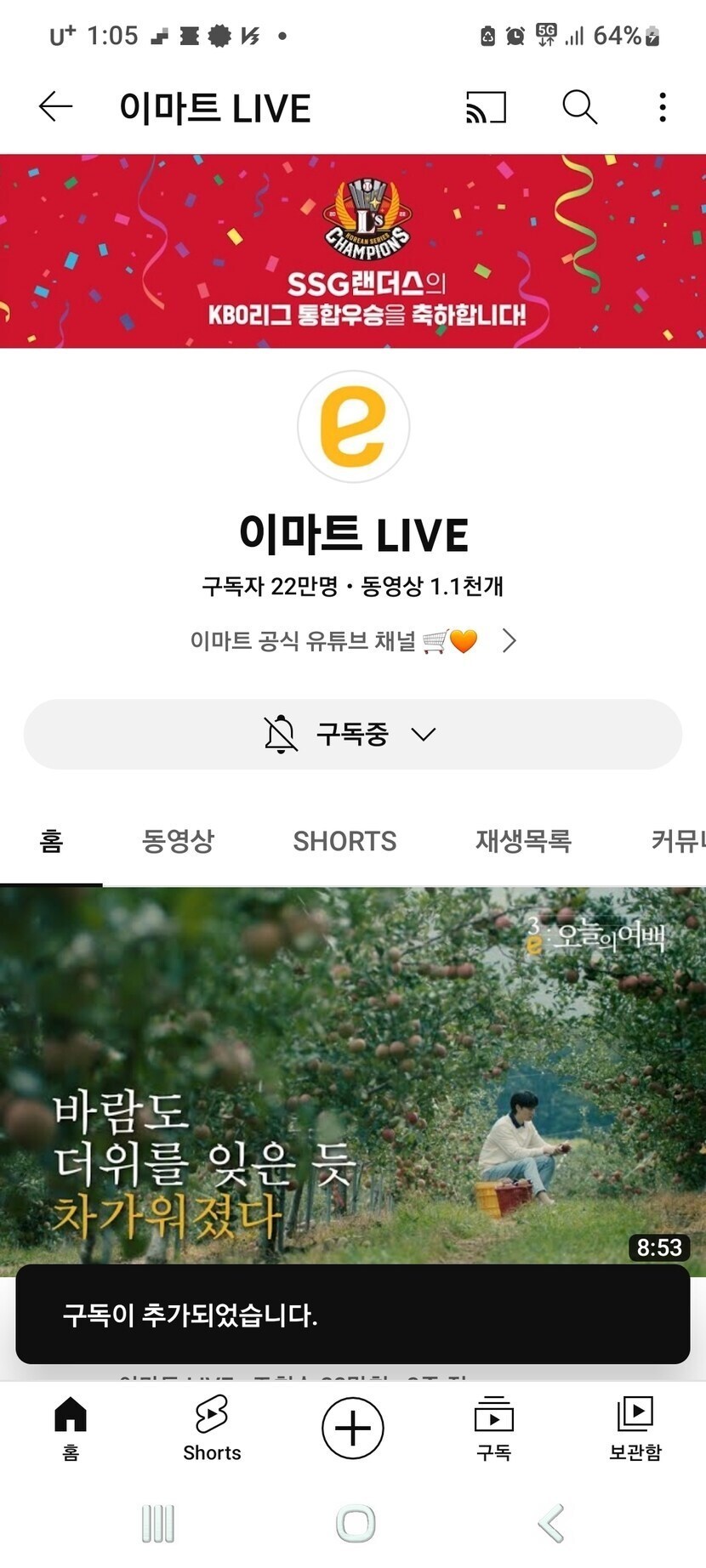
Task: Open Shorts in the bottom navigation
Action: [x=212, y=1429]
